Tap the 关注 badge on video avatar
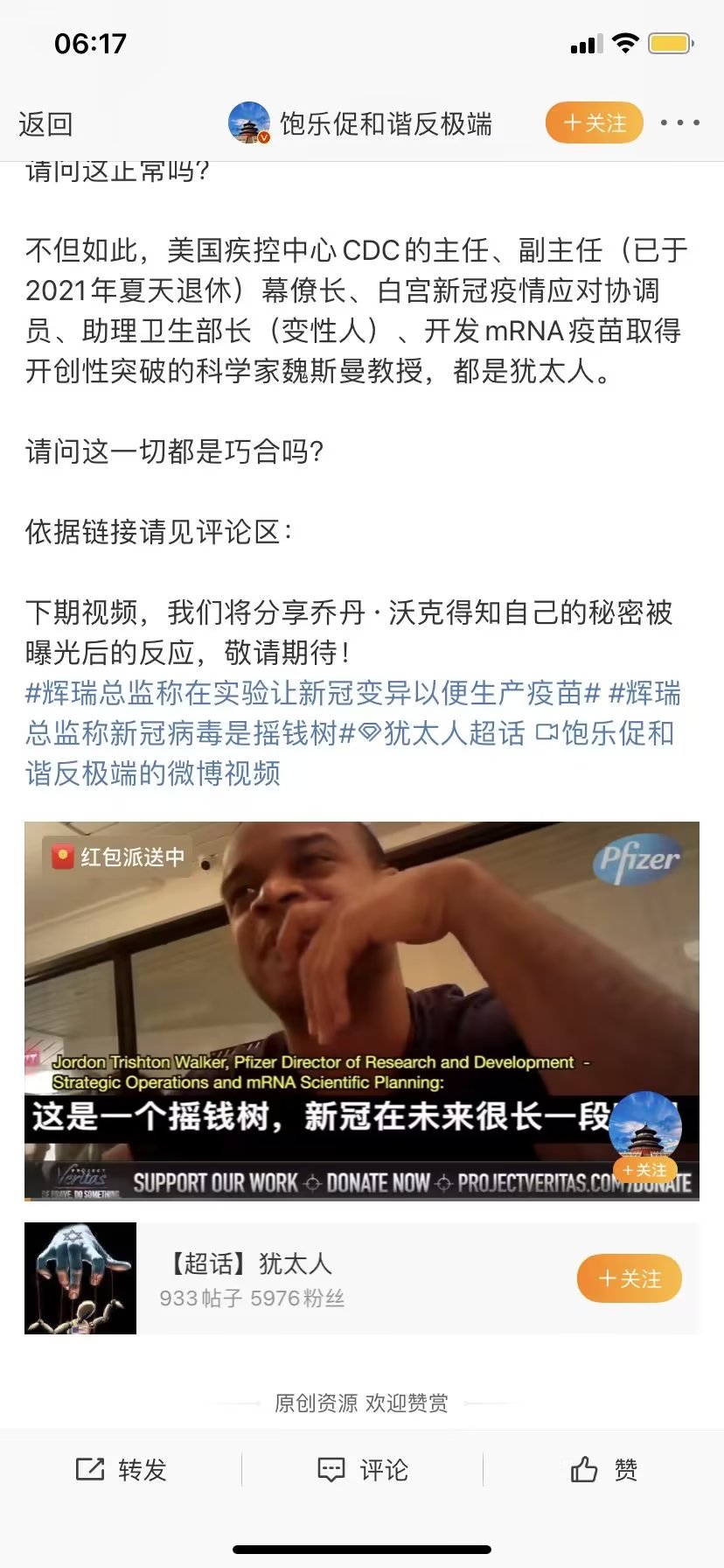The width and height of the screenshot is (724, 1568). (x=645, y=1170)
